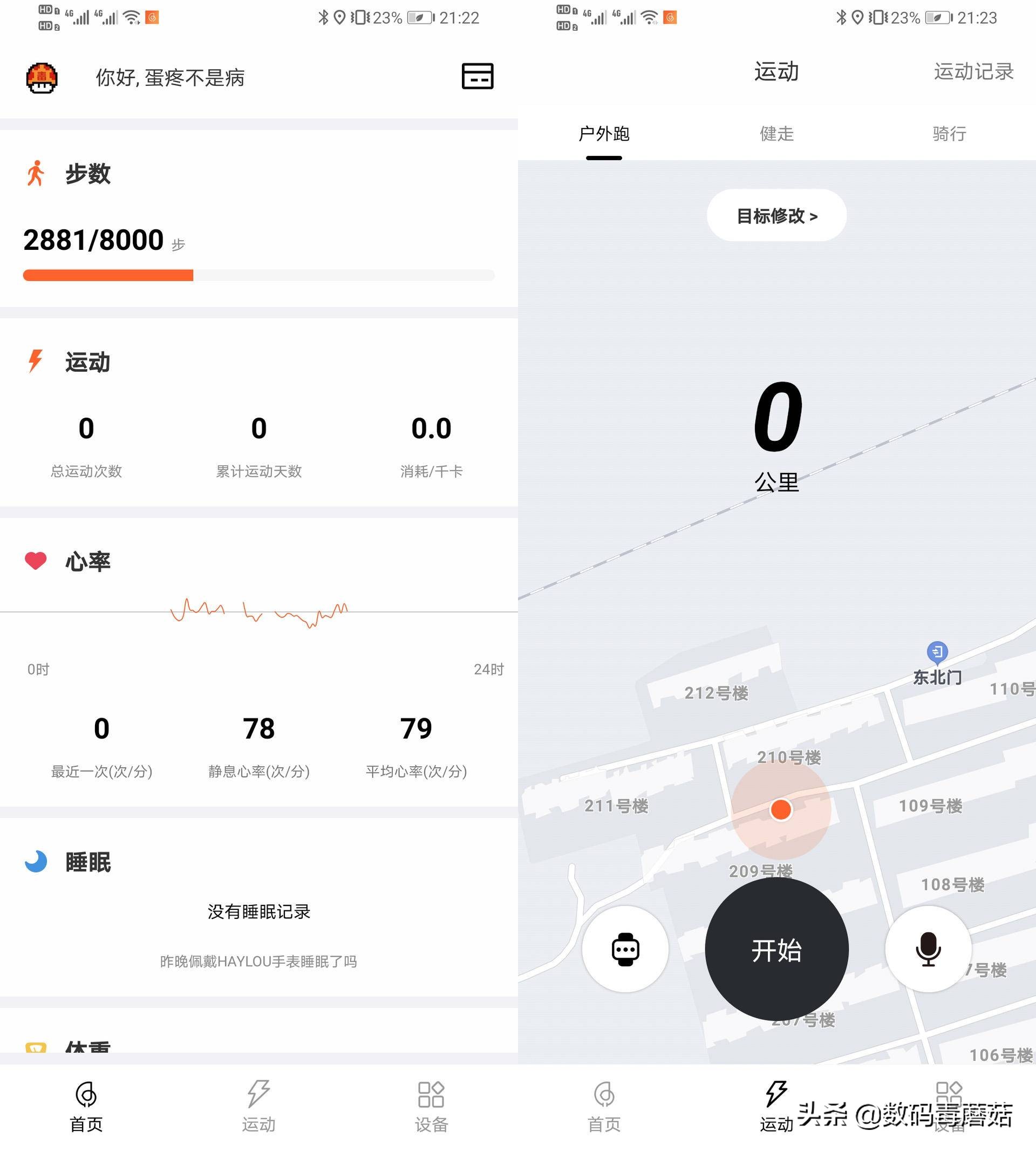Switch to the 健走 walking tab

[x=776, y=134]
